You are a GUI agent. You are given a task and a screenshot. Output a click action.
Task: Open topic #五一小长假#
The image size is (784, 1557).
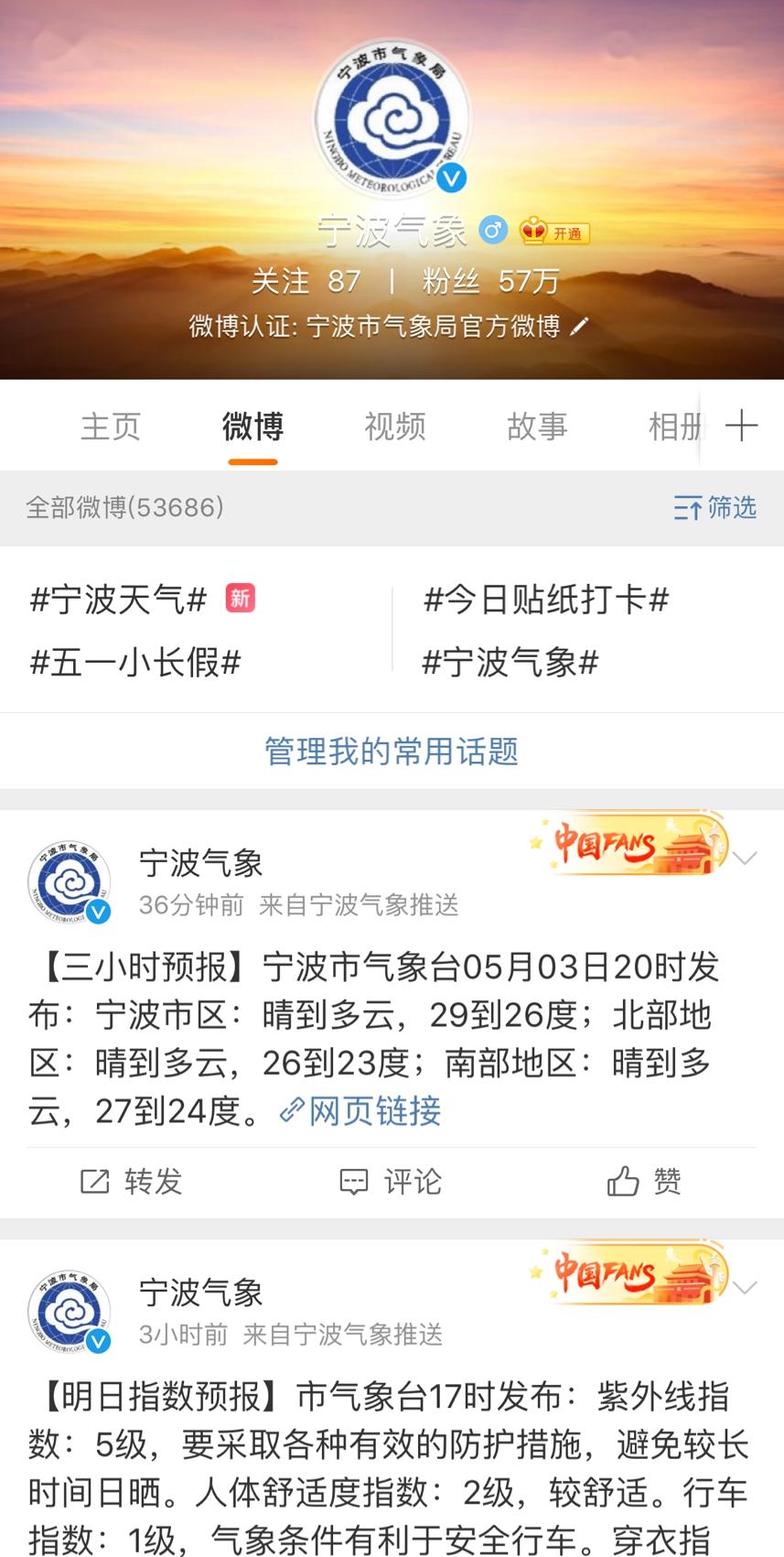[135, 662]
